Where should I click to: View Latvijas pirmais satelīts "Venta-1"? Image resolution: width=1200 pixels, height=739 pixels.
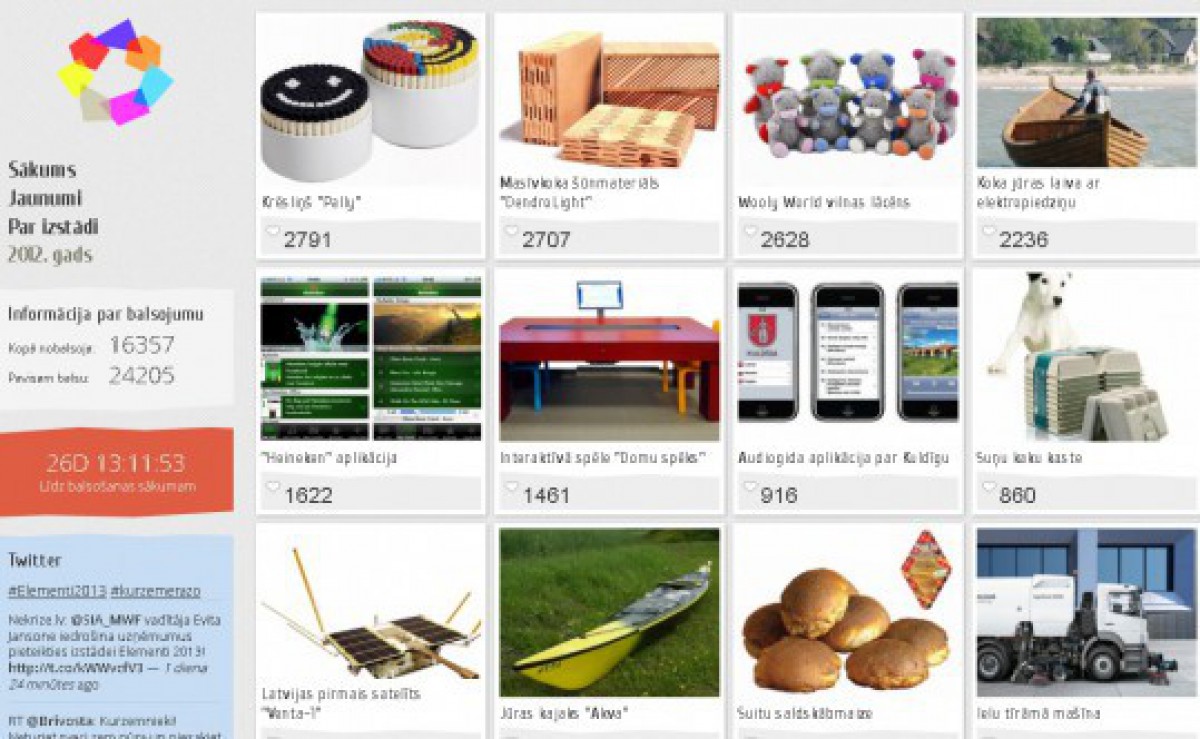[x=370, y=612]
